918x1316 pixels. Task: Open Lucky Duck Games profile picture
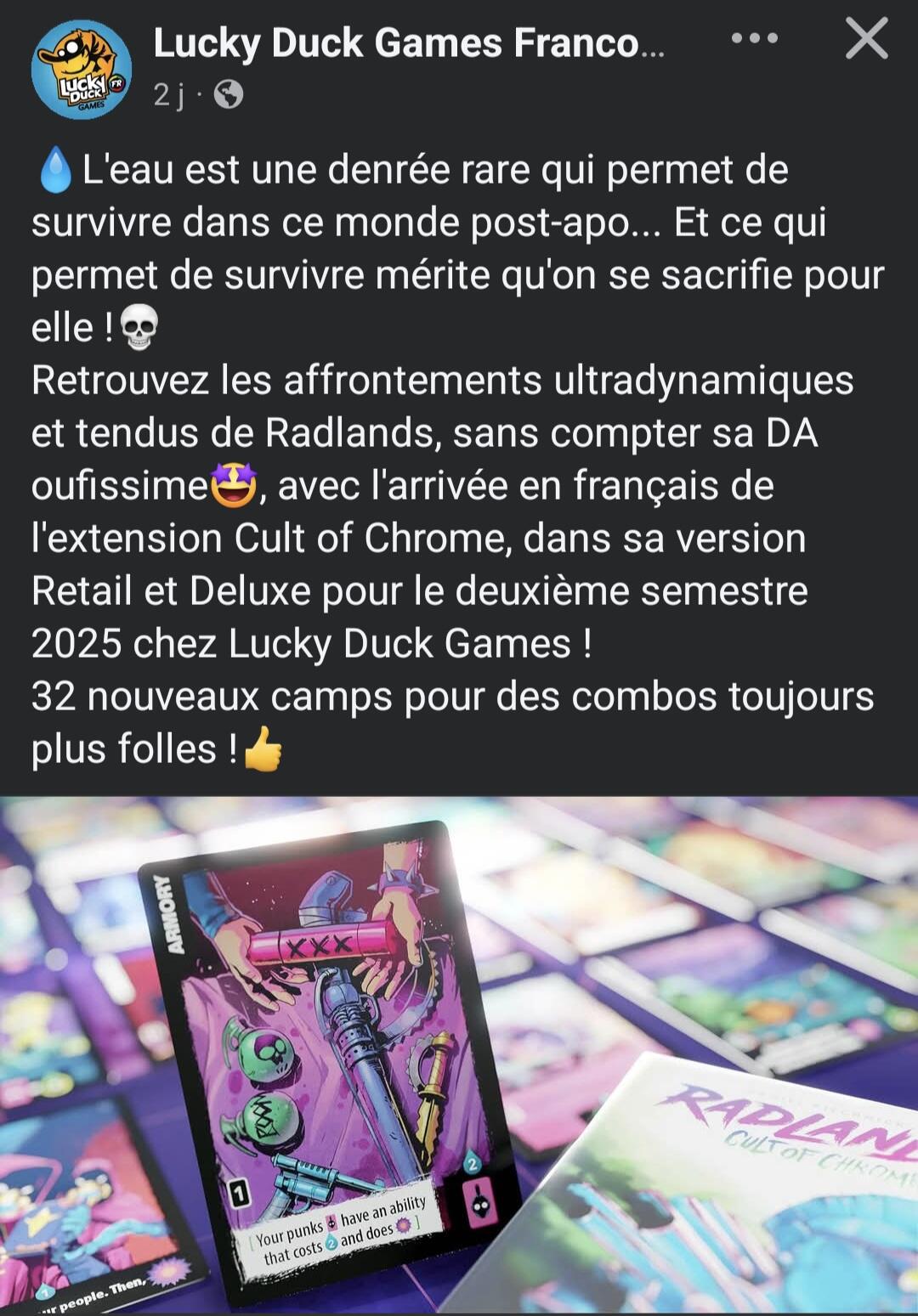[x=82, y=71]
